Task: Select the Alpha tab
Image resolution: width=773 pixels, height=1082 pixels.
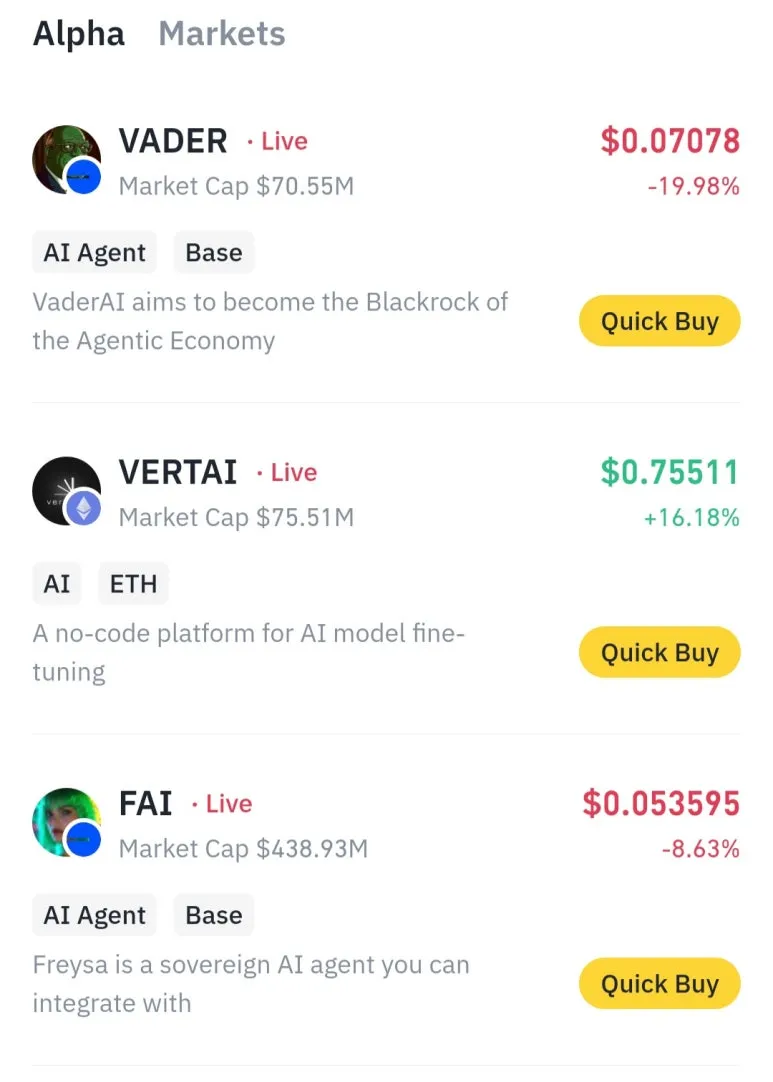Action: (x=79, y=34)
